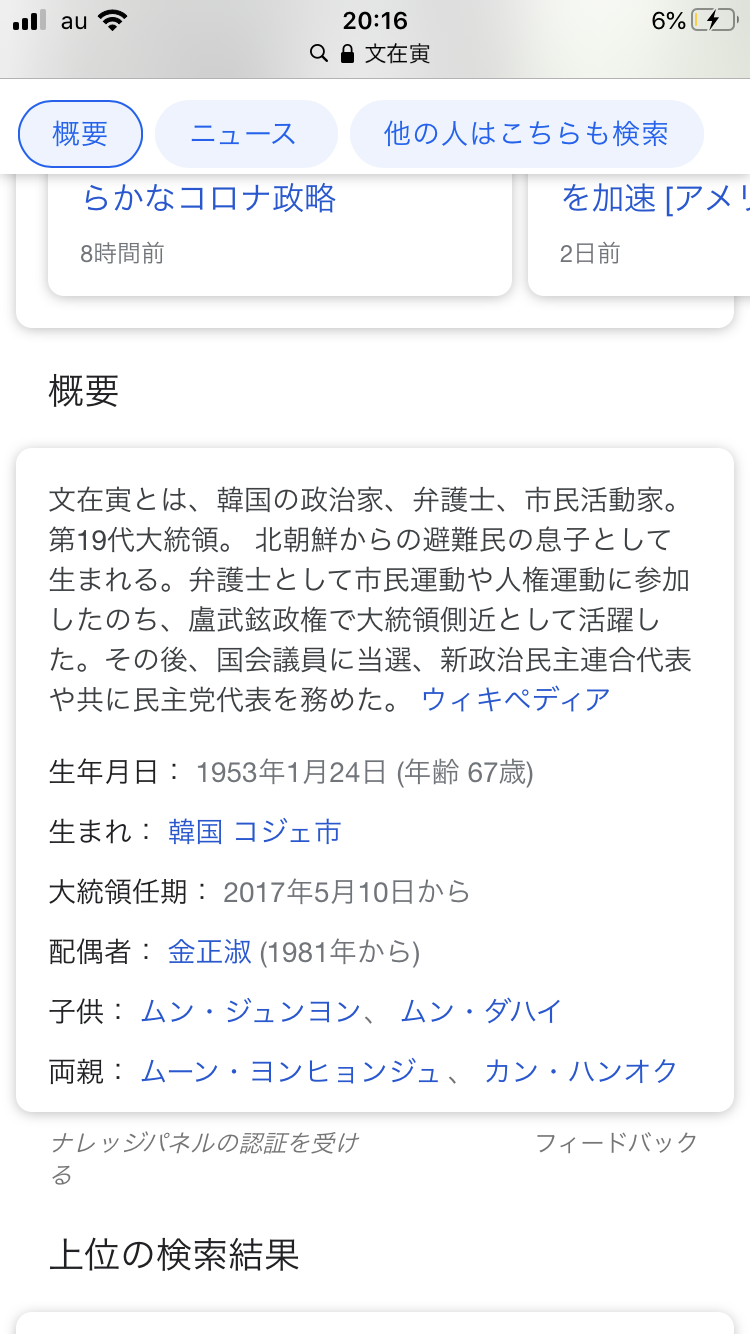Screen dimensions: 750x1334
Task: Switch to the ニュース chip
Action: [x=245, y=134]
